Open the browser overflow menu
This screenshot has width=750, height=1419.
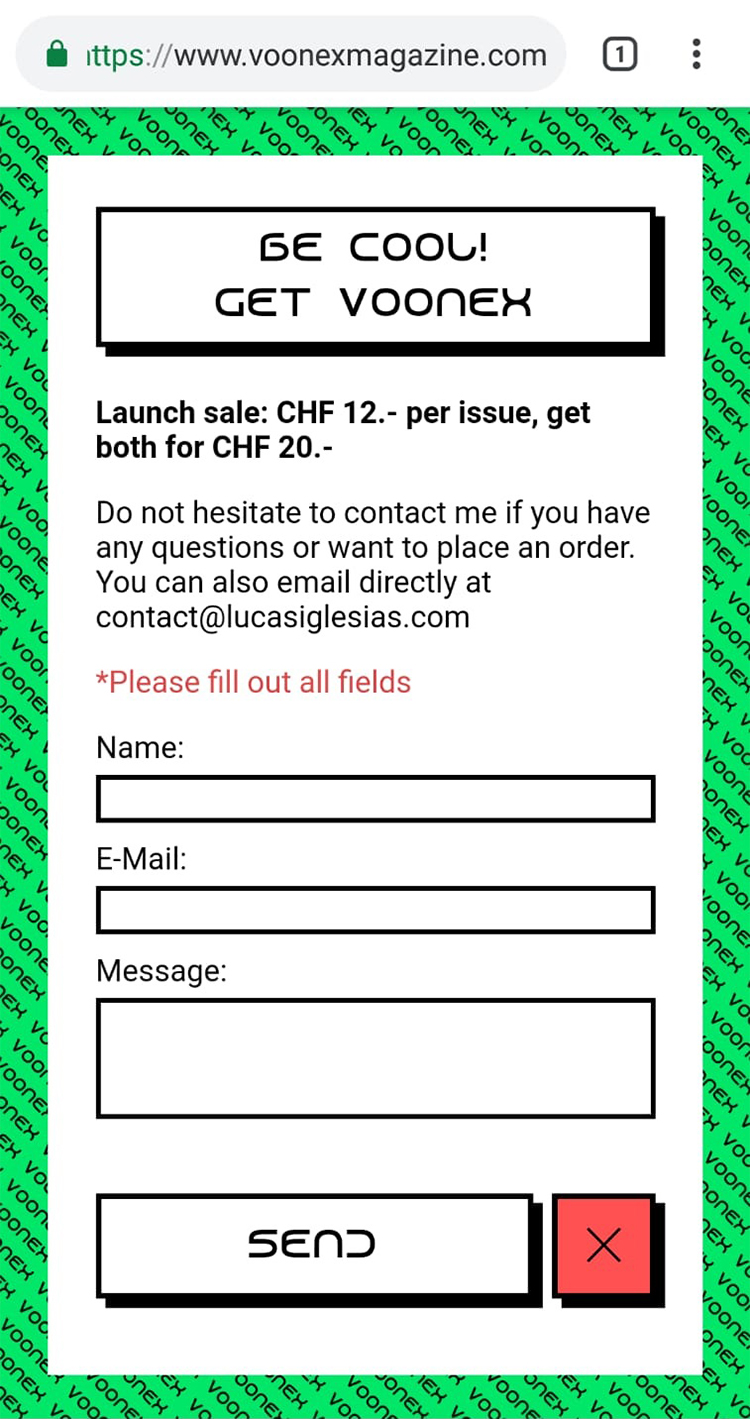click(697, 54)
